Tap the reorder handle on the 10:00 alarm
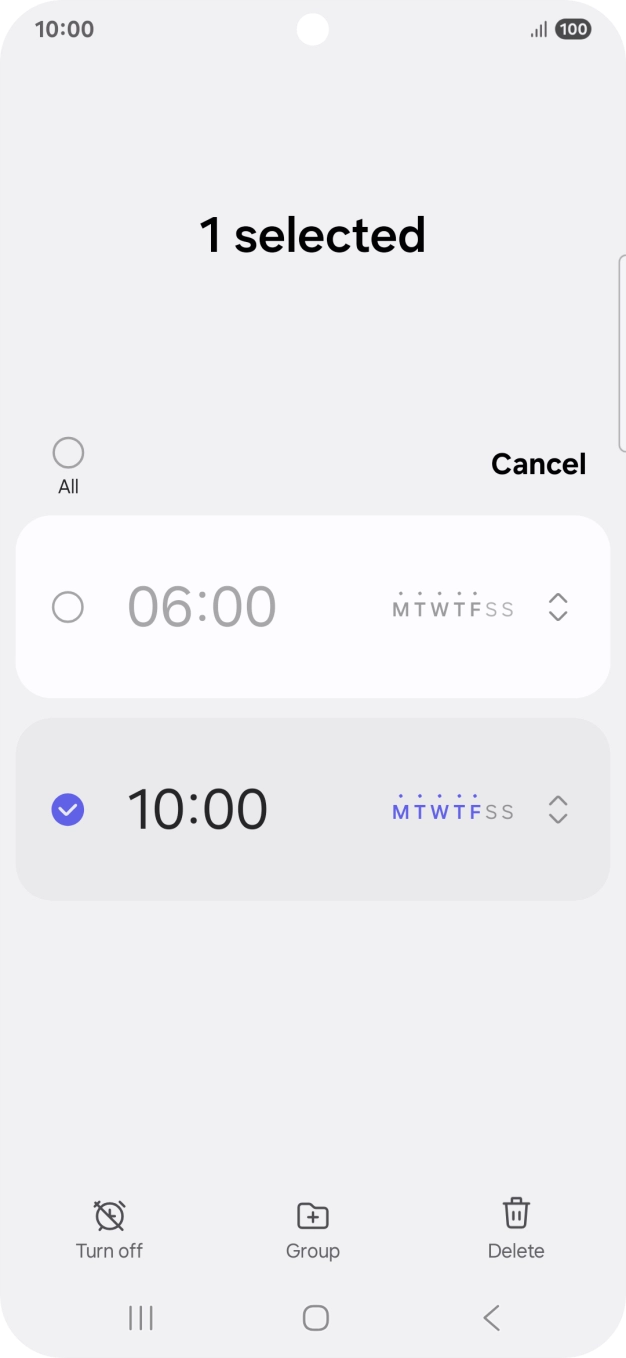 (x=558, y=809)
